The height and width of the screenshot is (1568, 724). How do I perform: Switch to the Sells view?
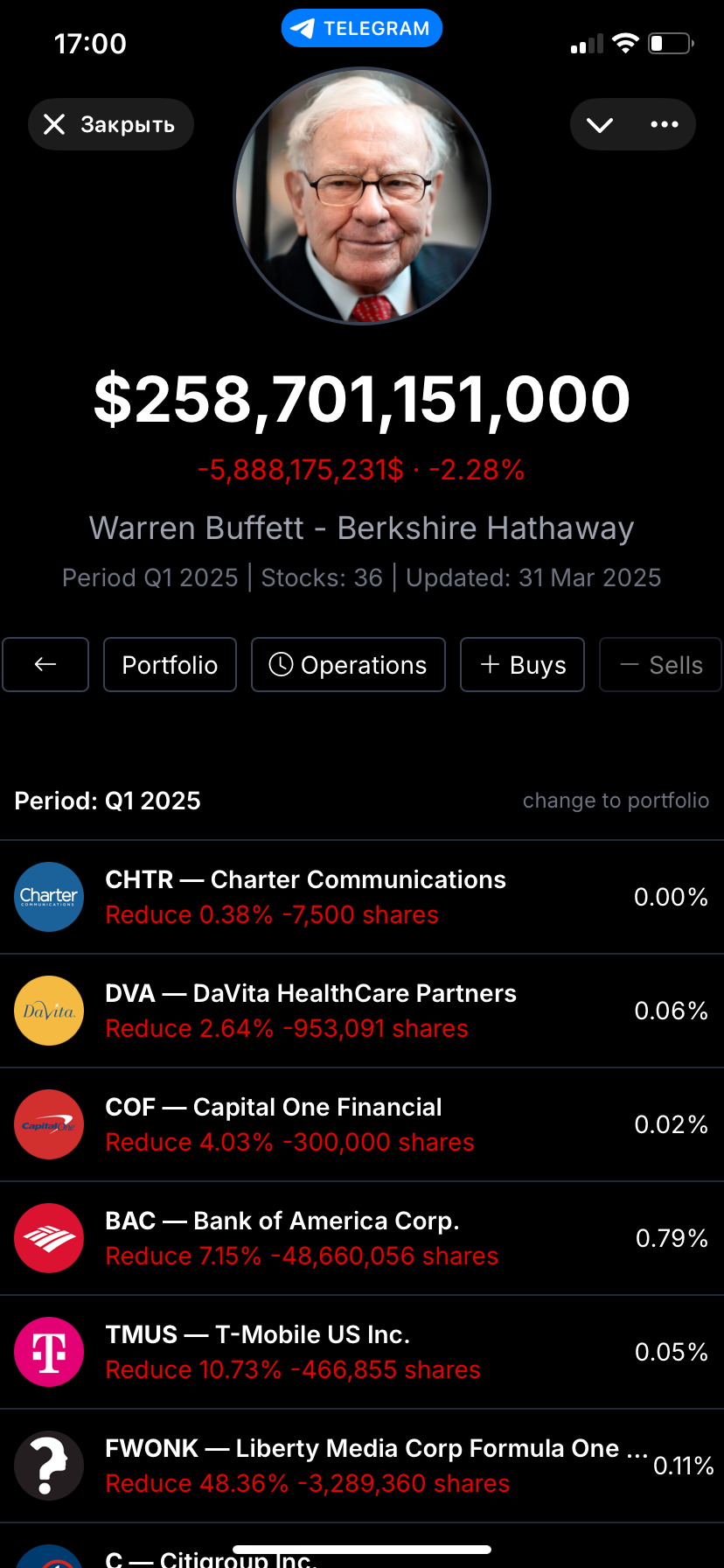pyautogui.click(x=661, y=665)
